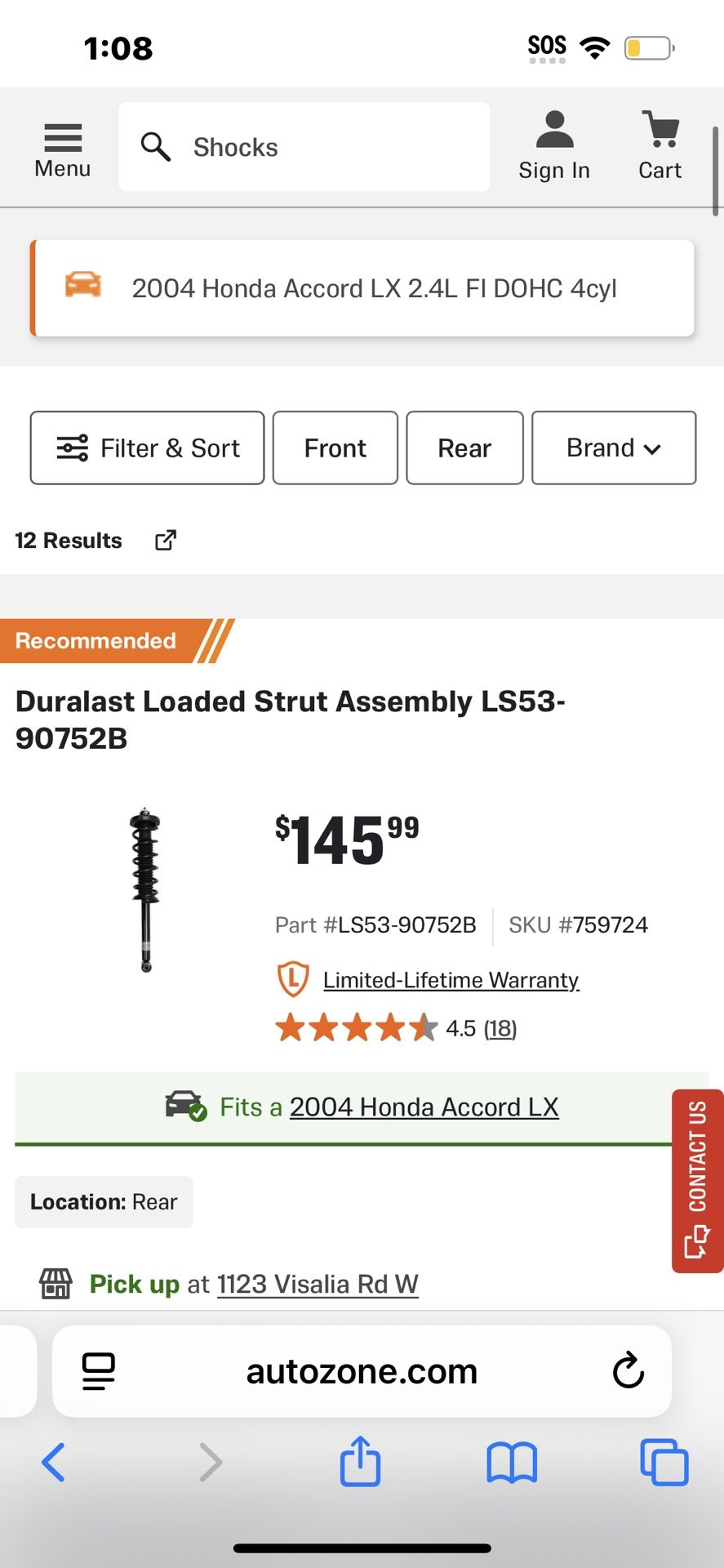The image size is (724, 1568).
Task: Open Safari bookmarks icon
Action: coord(513,1463)
